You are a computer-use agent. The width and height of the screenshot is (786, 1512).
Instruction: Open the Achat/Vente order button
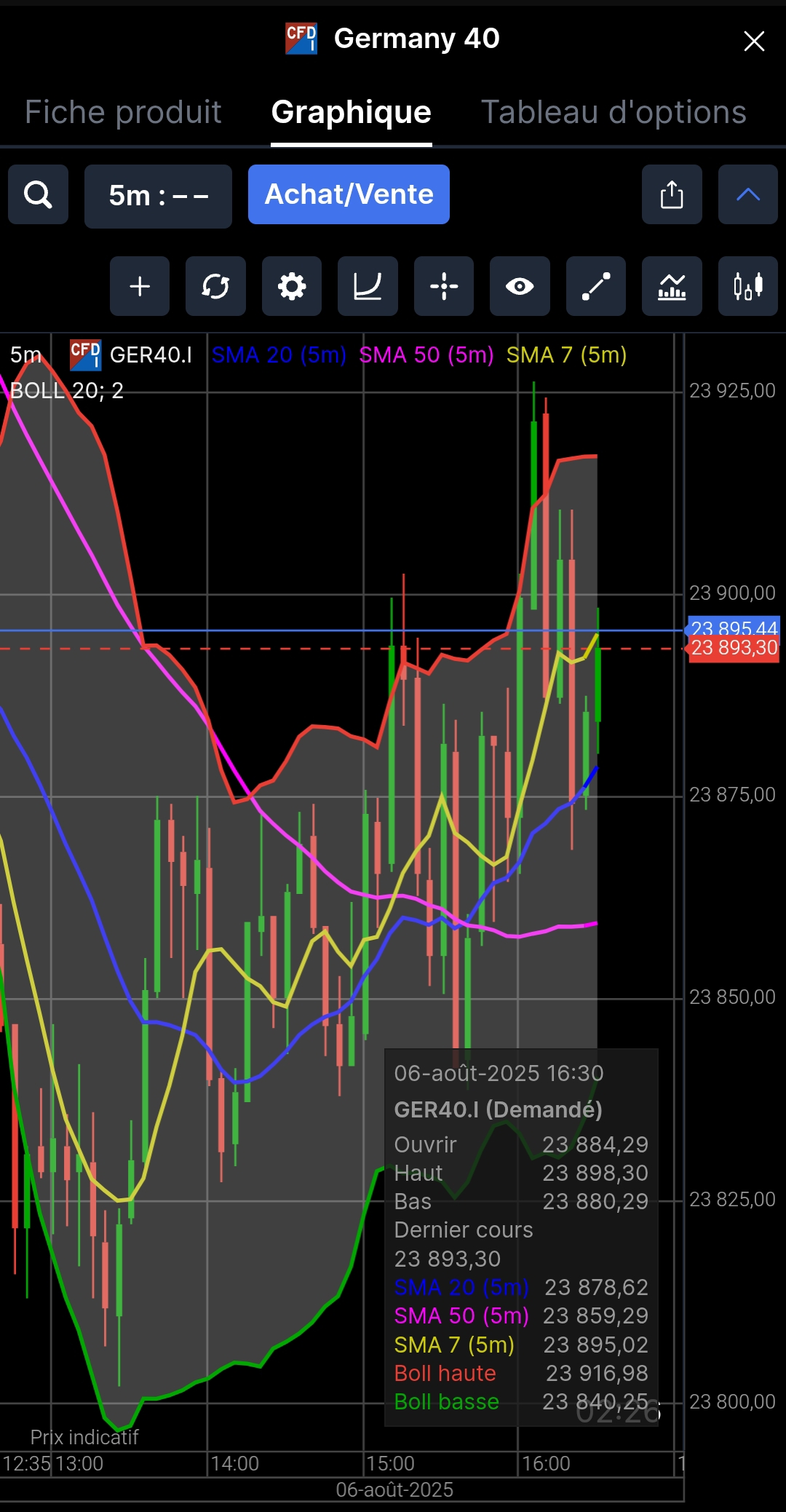tap(349, 194)
